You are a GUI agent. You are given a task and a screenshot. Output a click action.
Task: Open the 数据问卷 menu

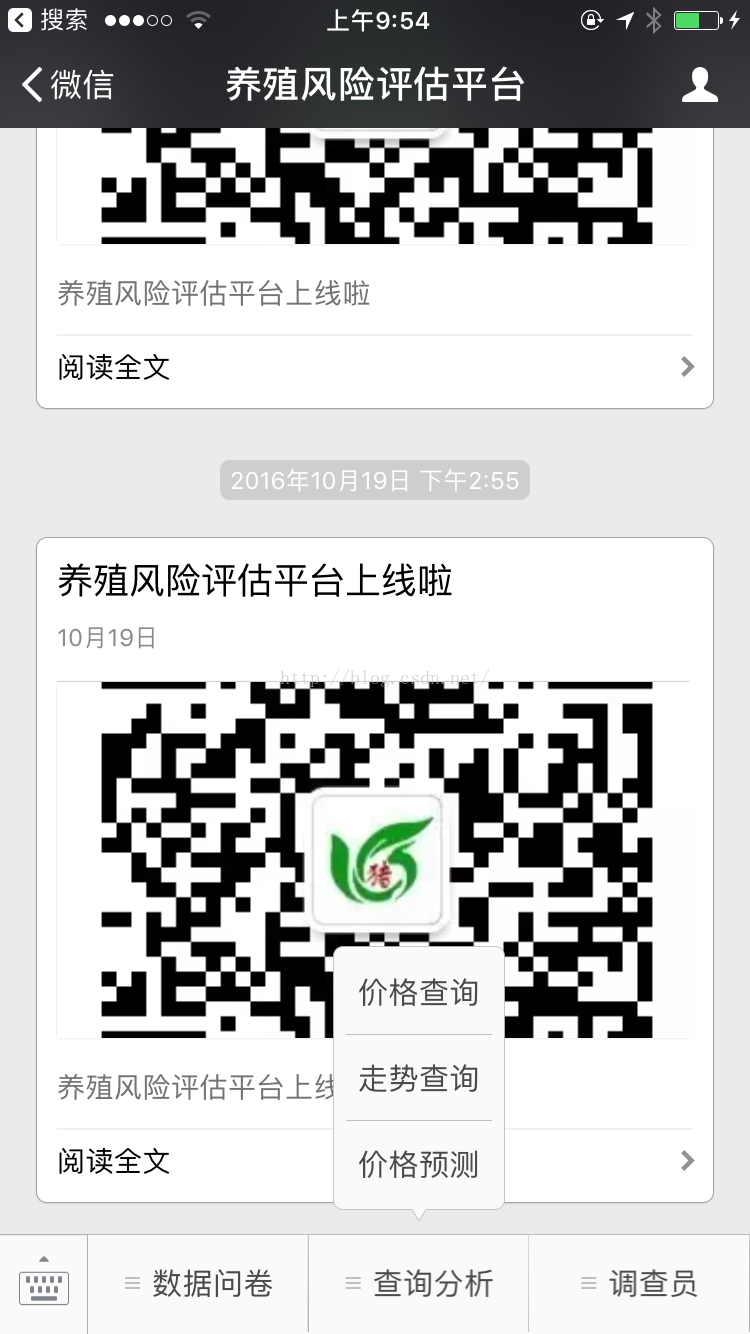(198, 1284)
